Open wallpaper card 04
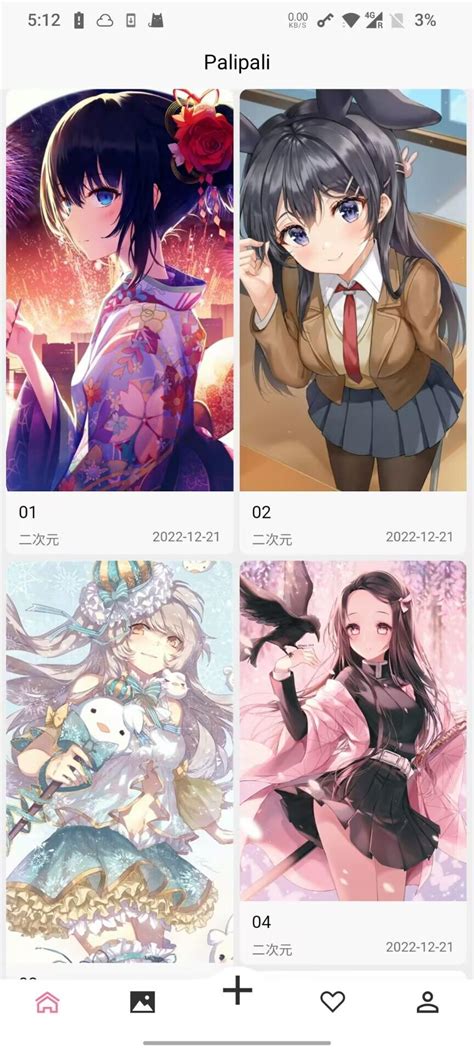 click(353, 762)
